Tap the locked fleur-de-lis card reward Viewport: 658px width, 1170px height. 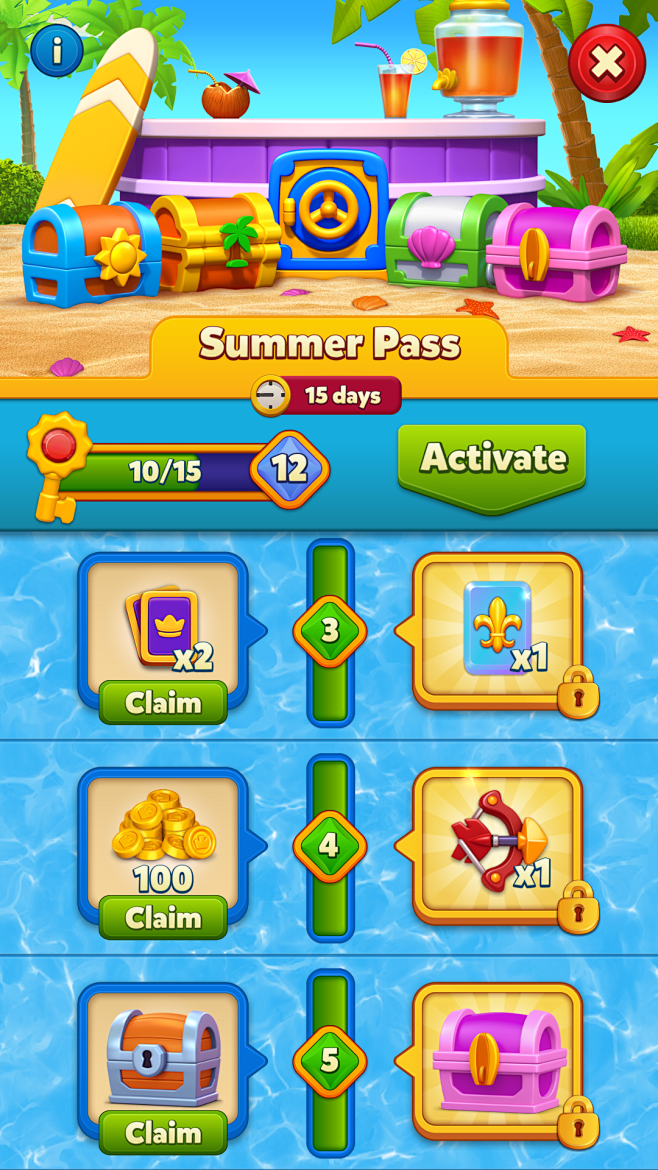(x=498, y=631)
